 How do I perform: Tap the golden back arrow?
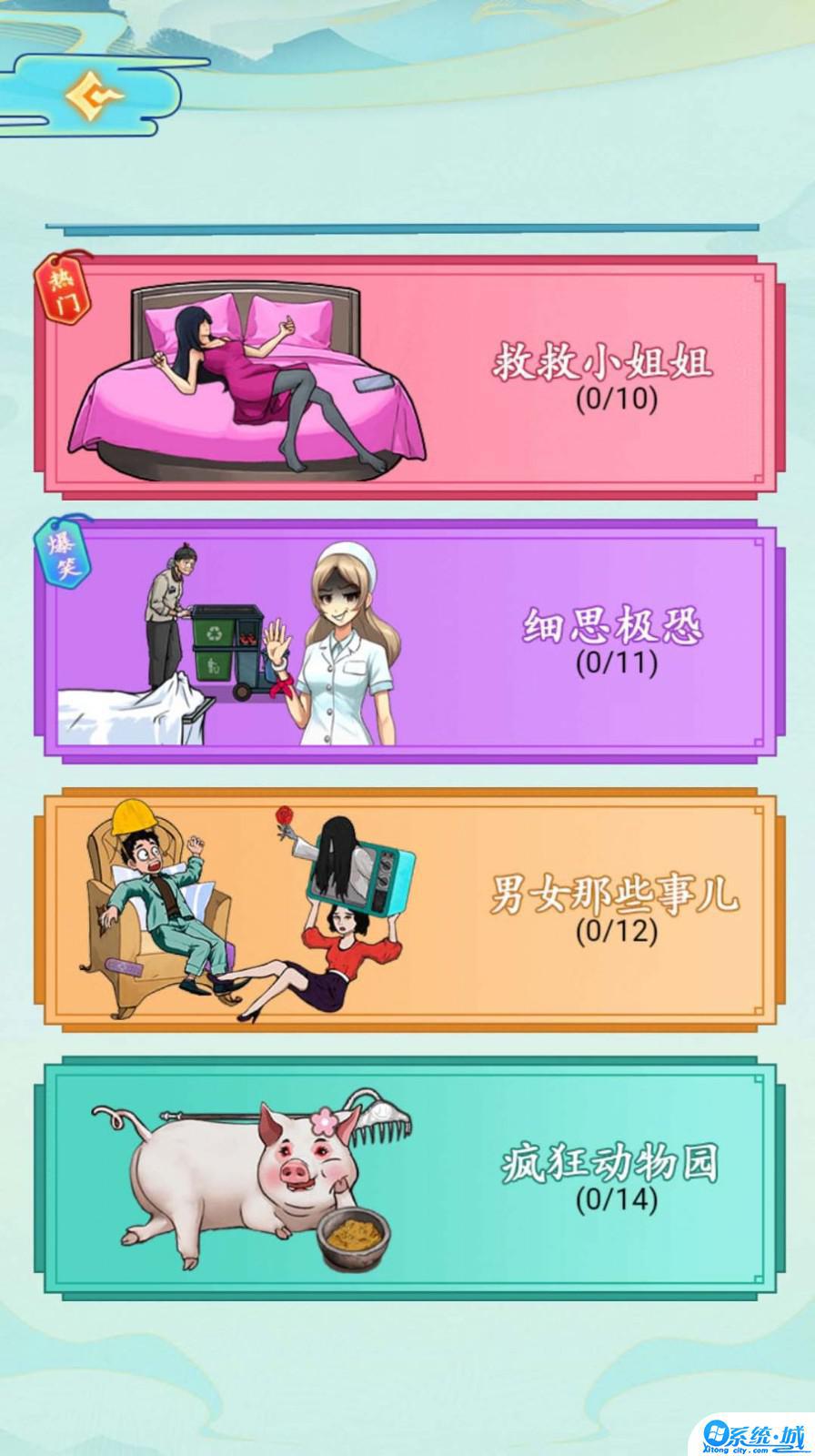[x=93, y=96]
